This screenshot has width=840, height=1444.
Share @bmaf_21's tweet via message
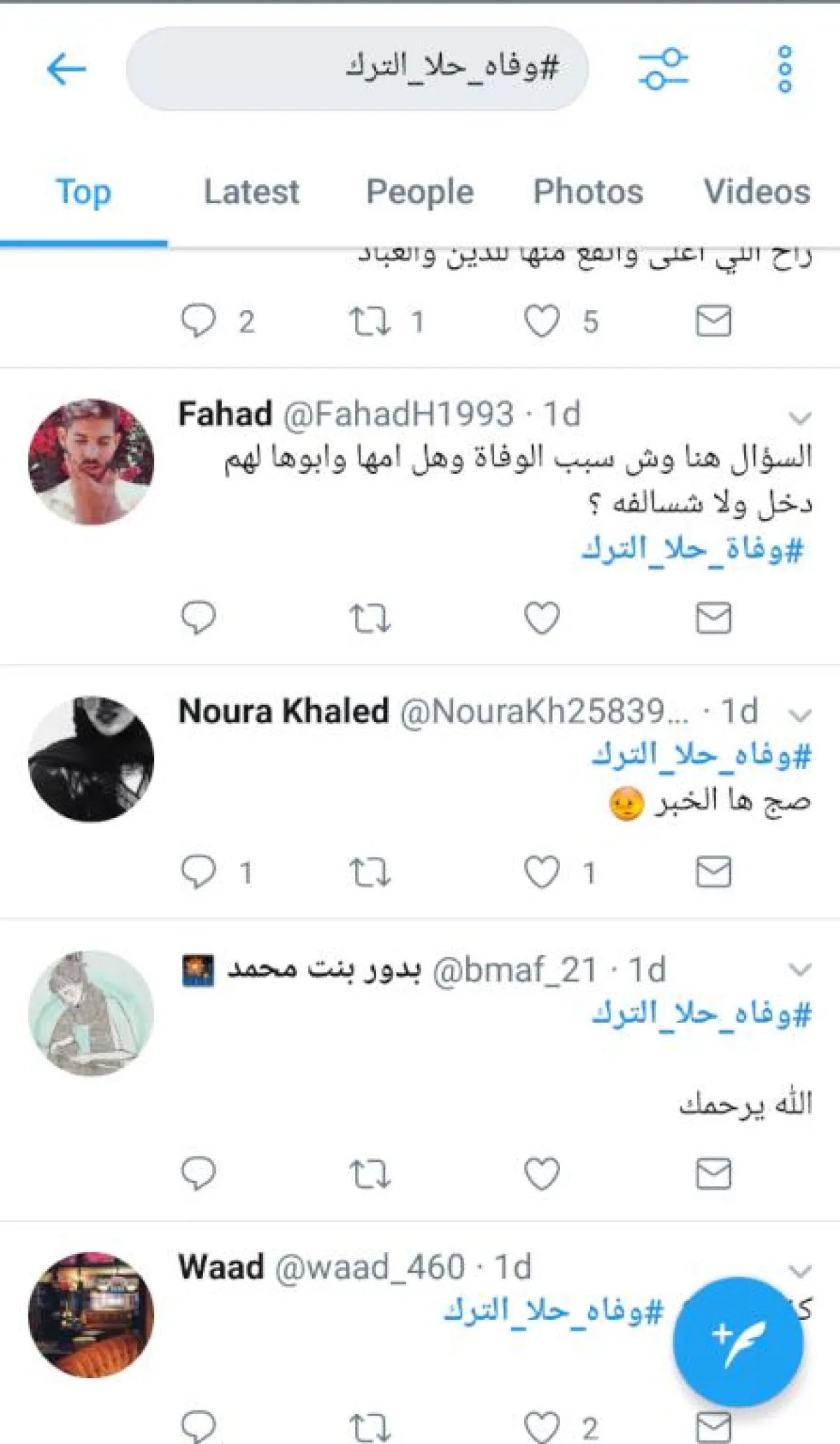713,1174
